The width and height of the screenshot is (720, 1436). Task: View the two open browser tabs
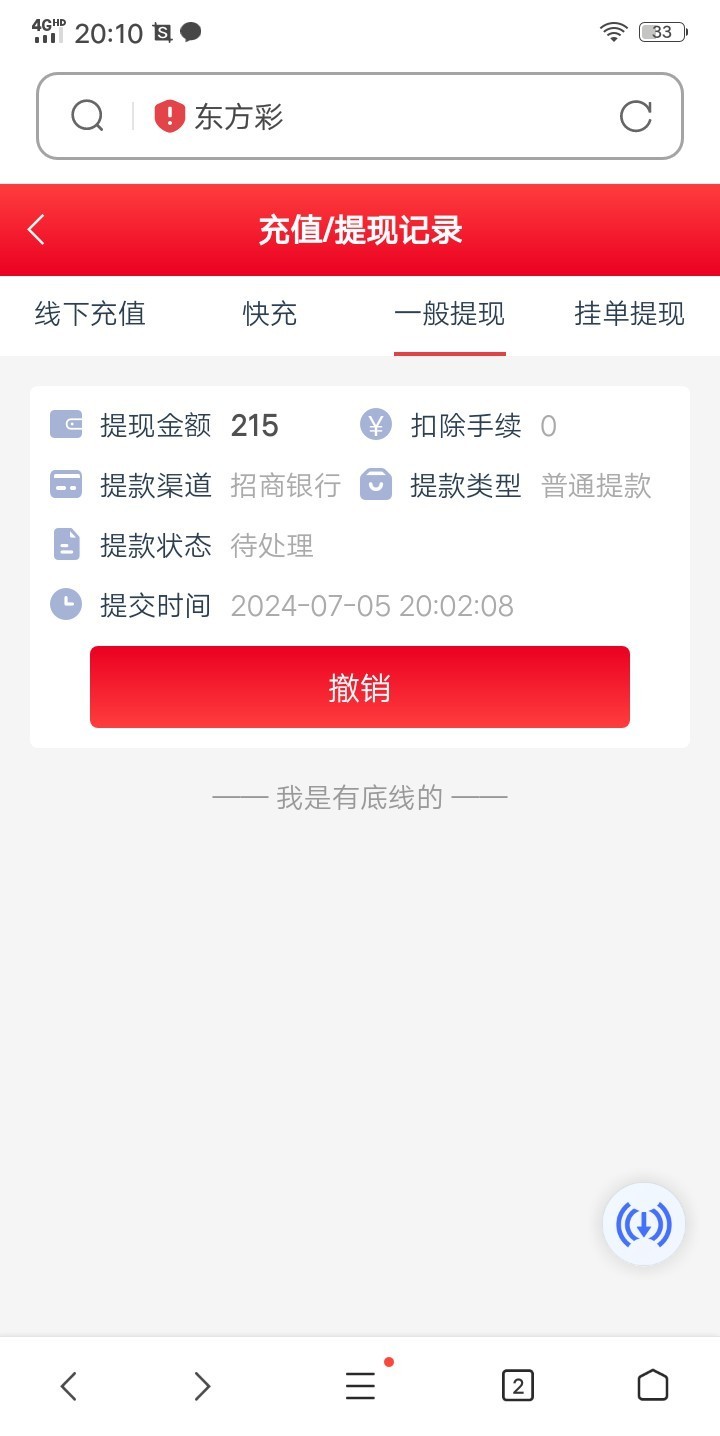coord(517,1386)
